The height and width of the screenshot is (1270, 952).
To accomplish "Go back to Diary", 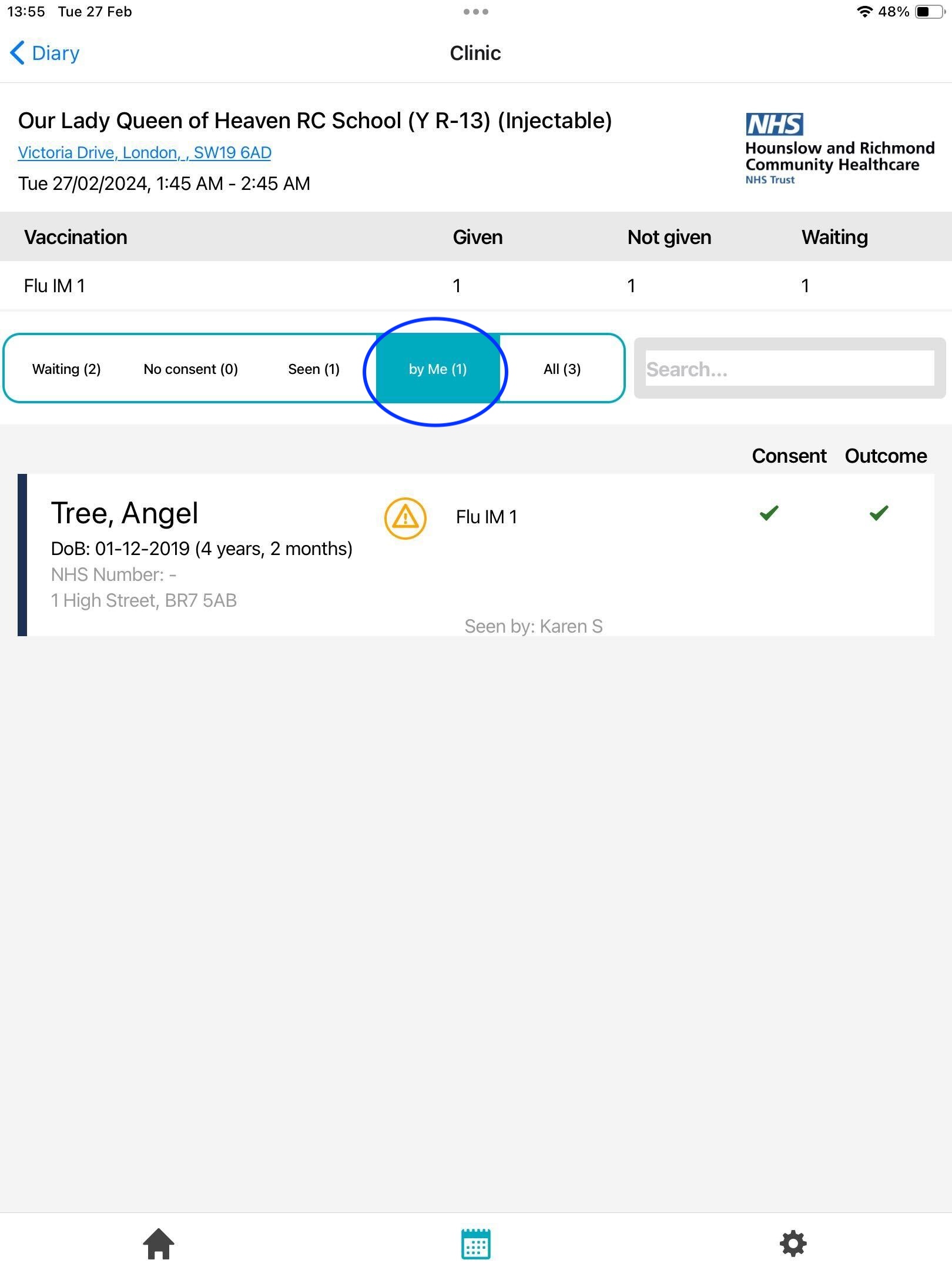I will [45, 53].
